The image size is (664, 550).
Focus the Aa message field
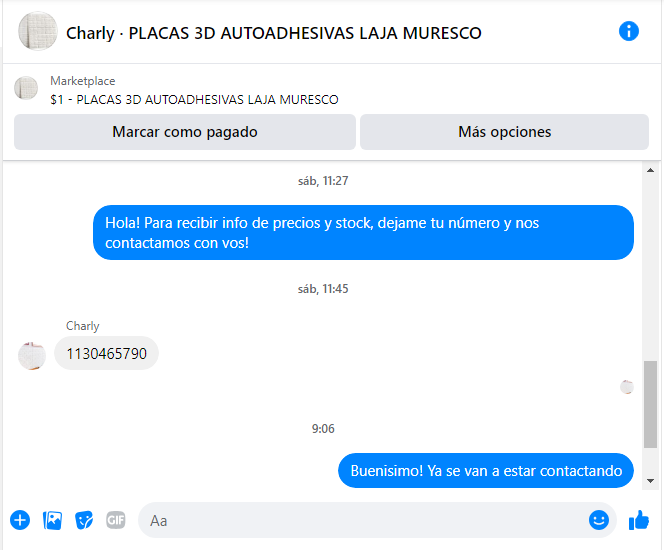(x=360, y=520)
